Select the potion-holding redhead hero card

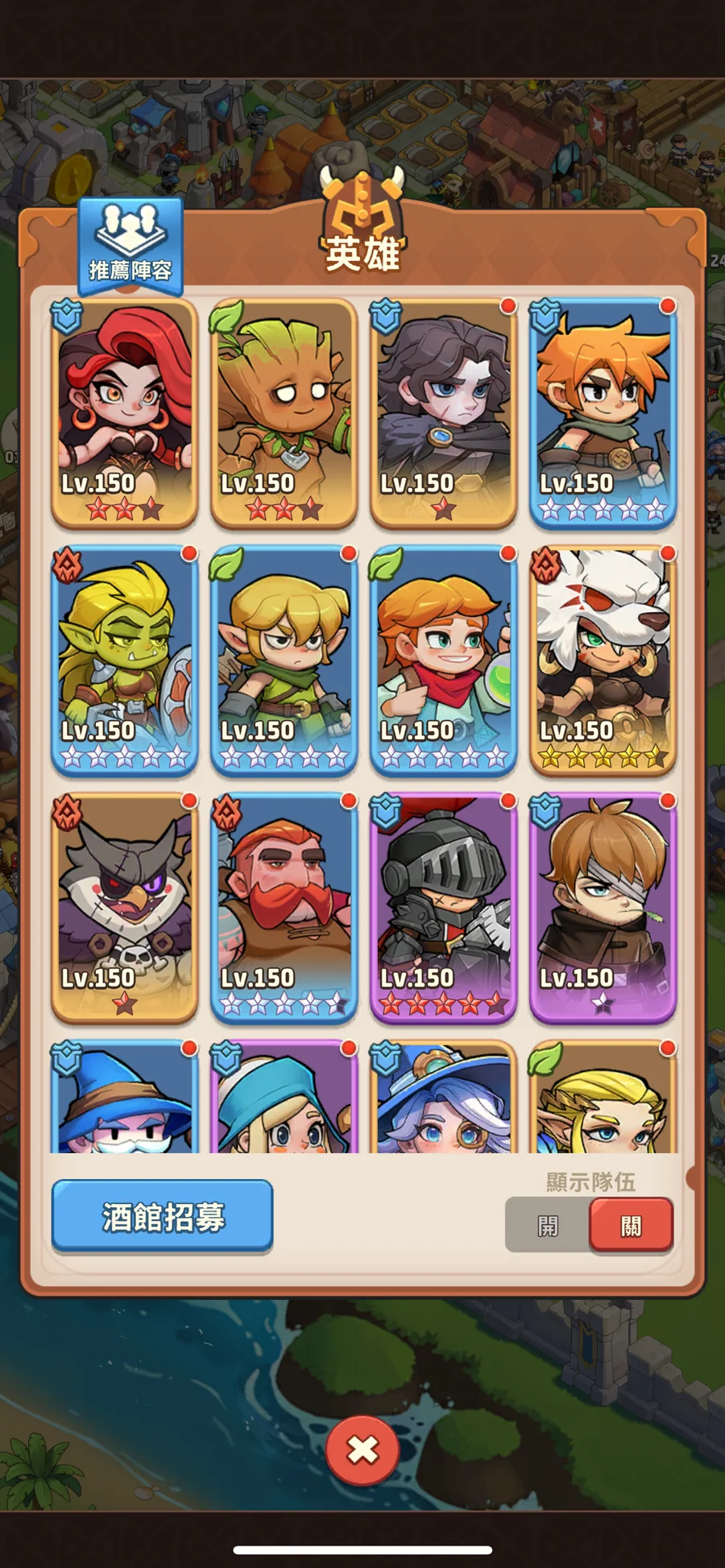[443, 659]
